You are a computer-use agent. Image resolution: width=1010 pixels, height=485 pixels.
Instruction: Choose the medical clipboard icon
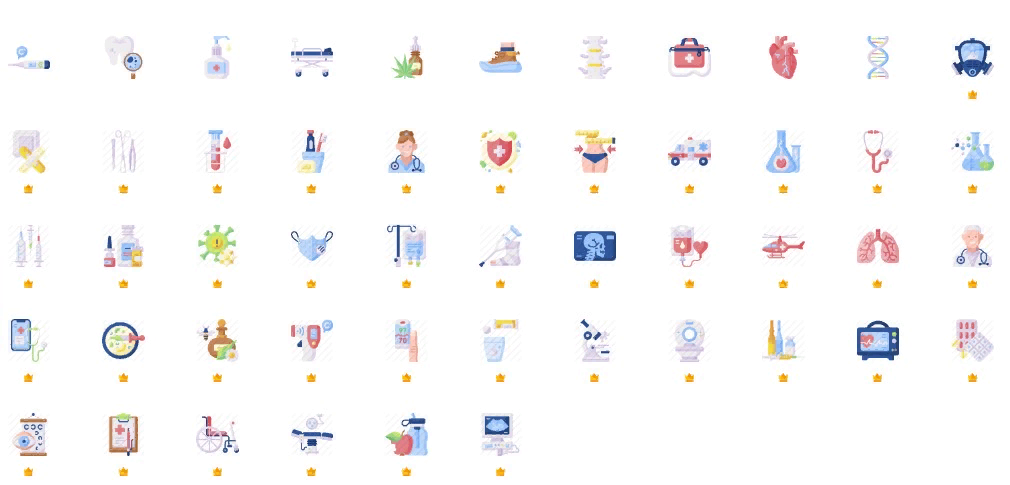tap(124, 434)
